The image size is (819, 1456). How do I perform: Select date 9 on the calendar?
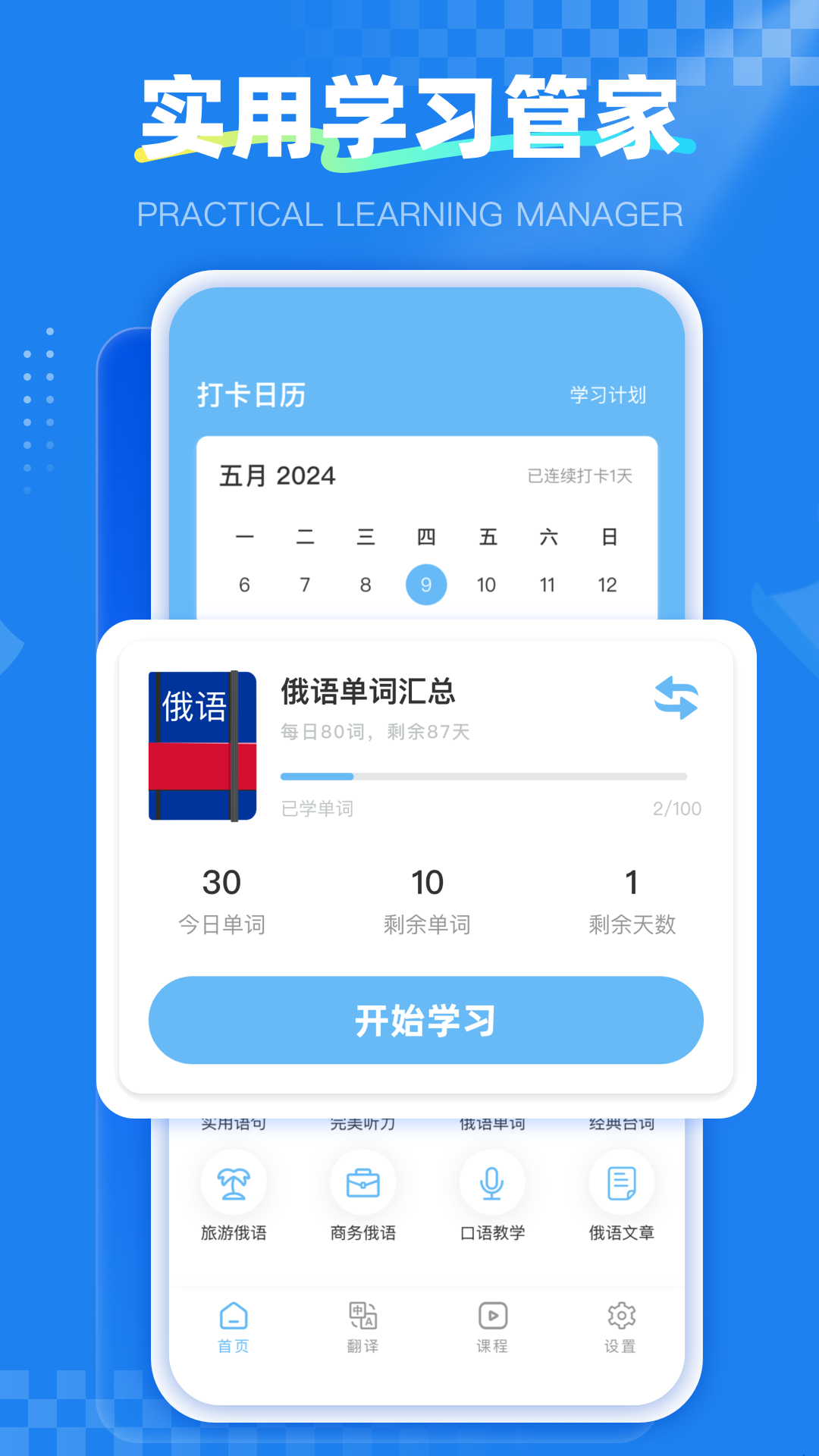[x=426, y=584]
